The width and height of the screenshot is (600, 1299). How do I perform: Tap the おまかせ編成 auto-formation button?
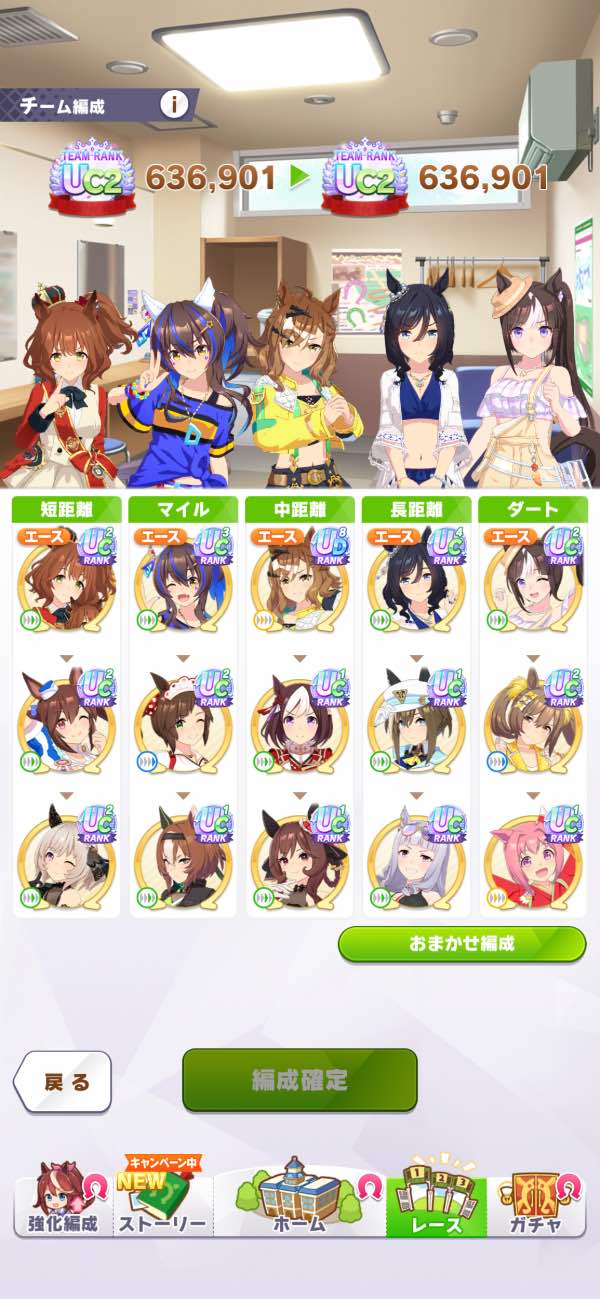point(461,943)
